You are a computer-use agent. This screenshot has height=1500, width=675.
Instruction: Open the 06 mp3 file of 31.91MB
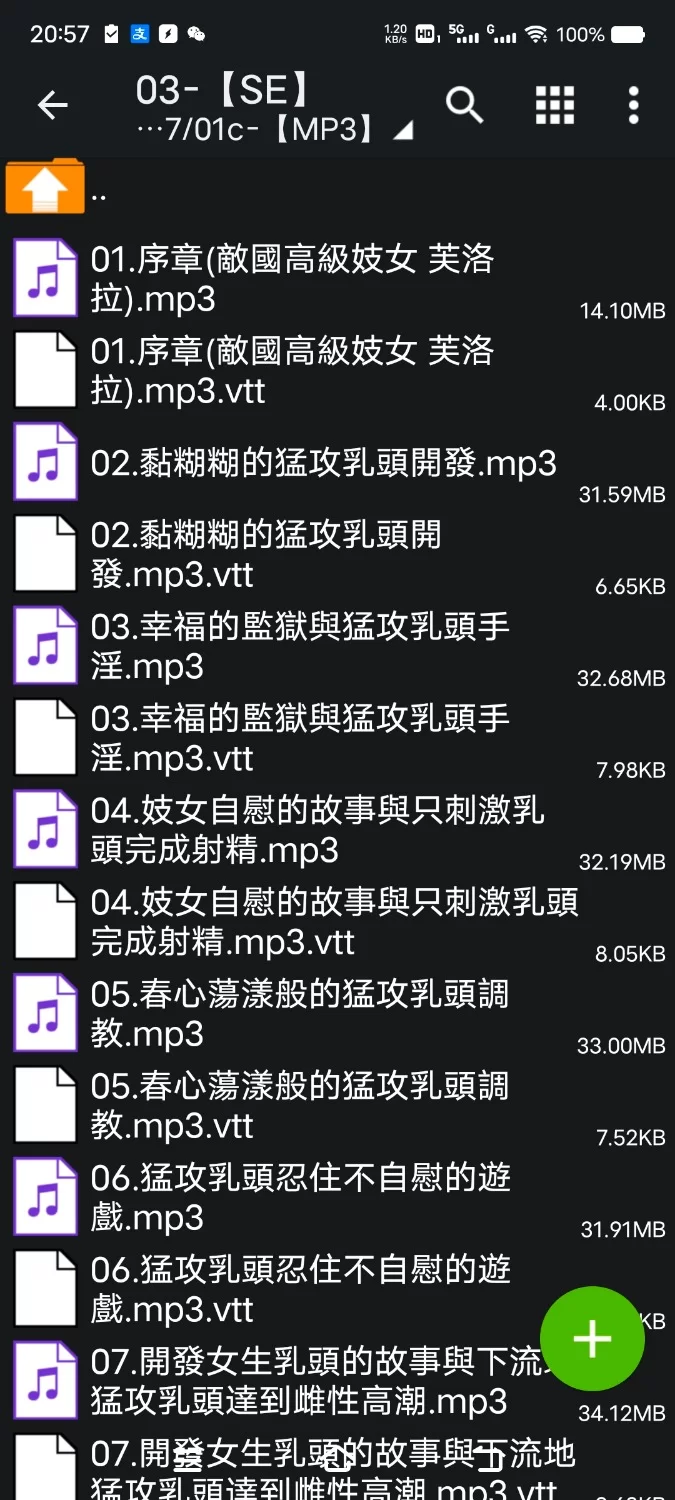(300, 1198)
